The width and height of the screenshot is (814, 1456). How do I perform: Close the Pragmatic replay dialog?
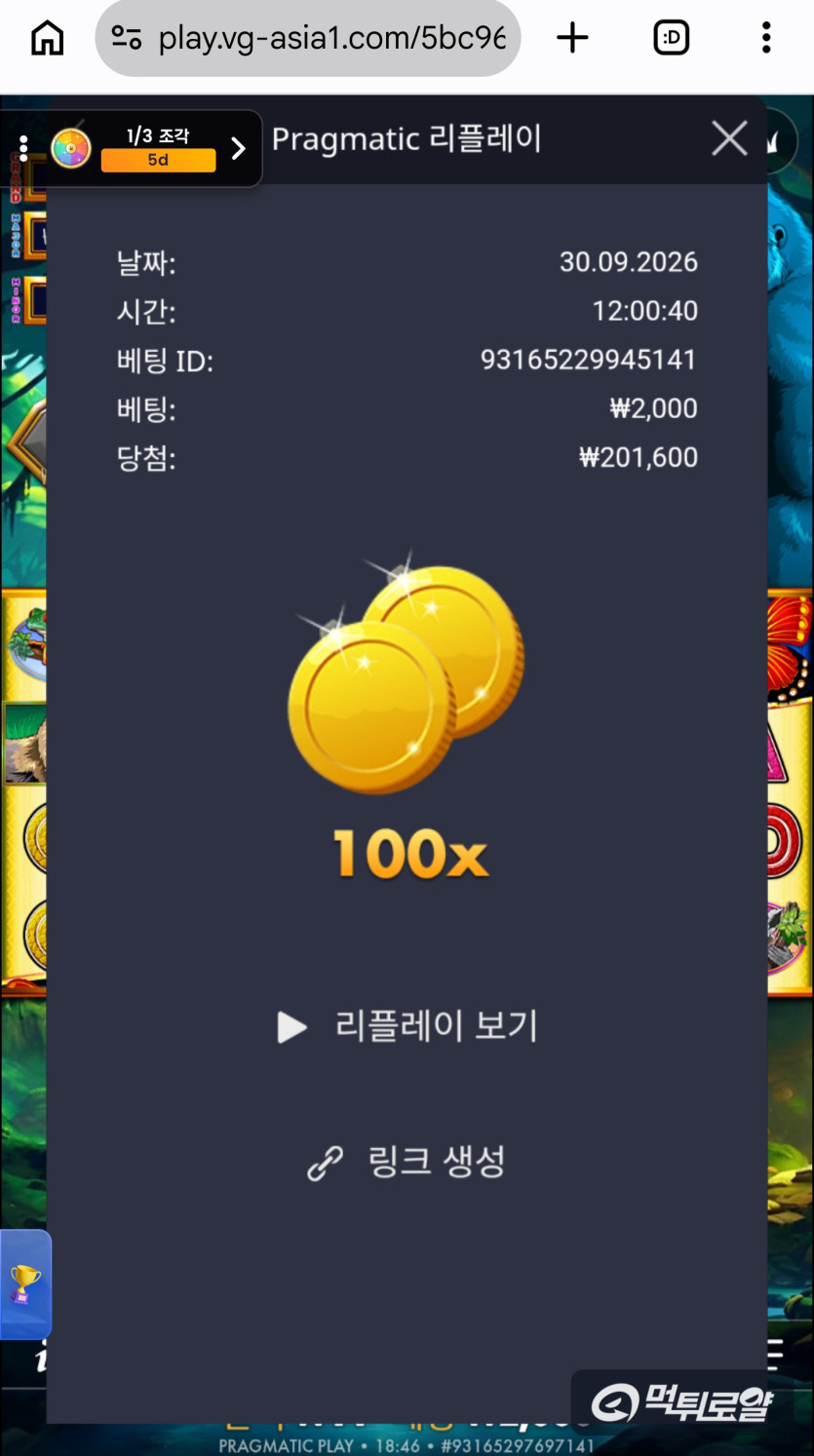tap(729, 139)
